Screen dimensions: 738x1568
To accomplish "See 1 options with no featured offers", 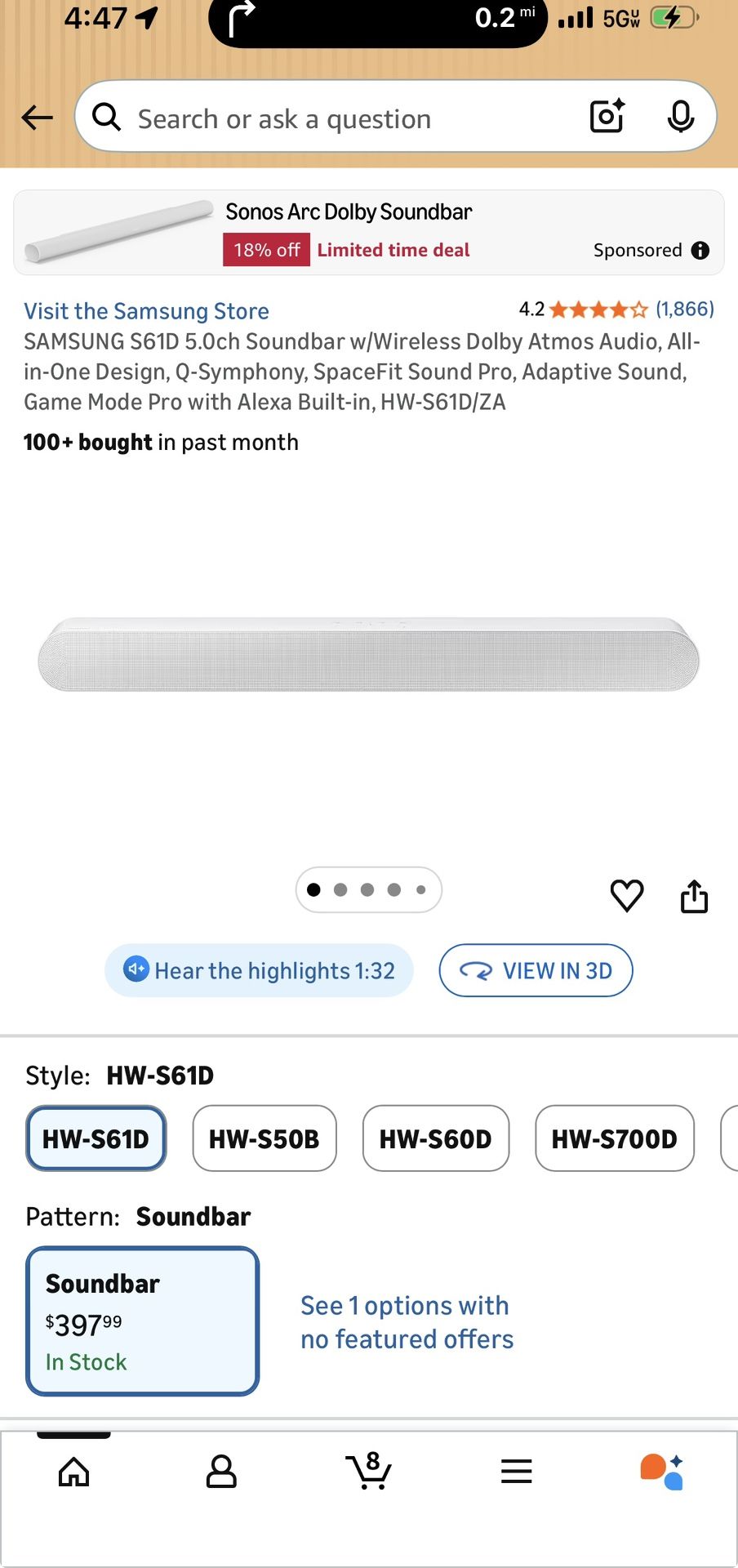I will 407,1322.
